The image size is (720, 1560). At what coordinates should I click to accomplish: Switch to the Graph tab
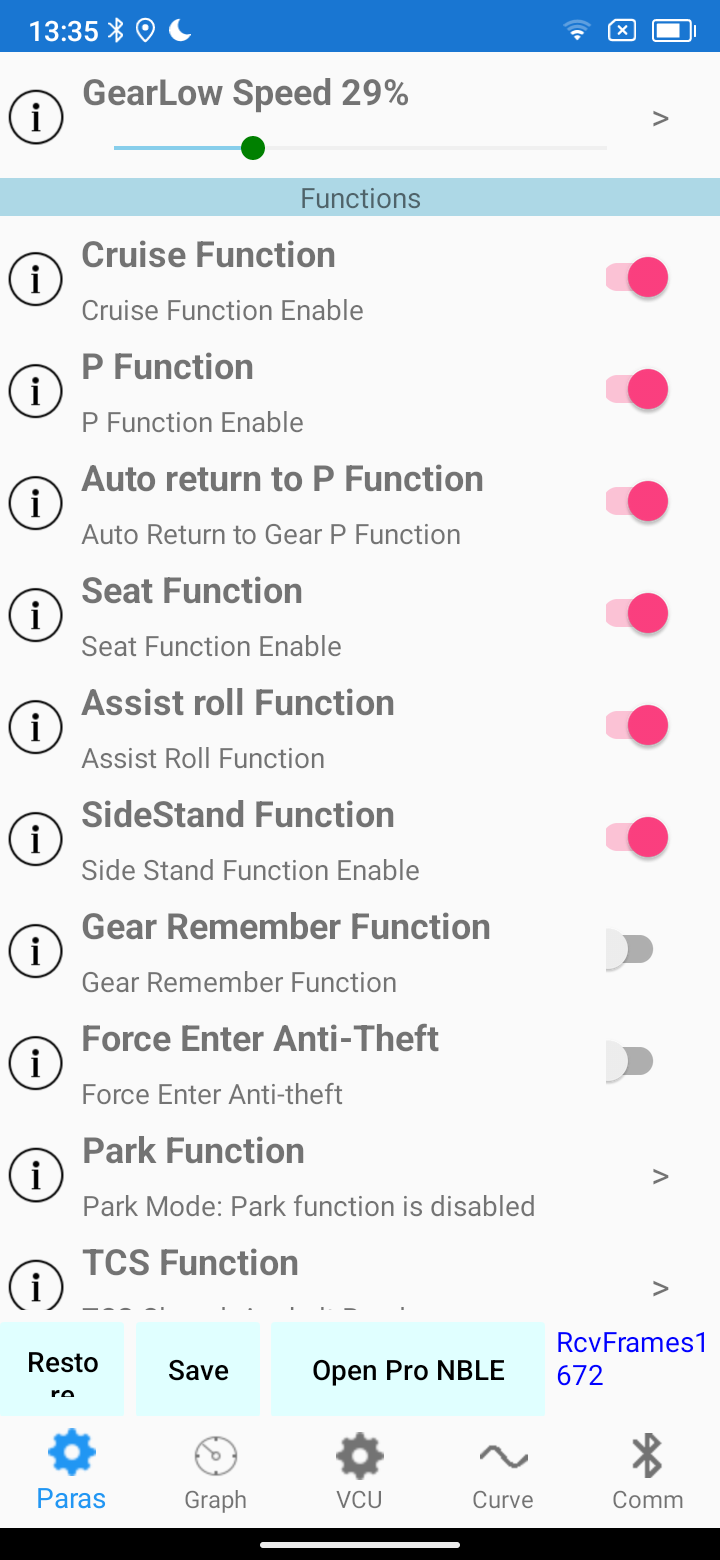[215, 1472]
